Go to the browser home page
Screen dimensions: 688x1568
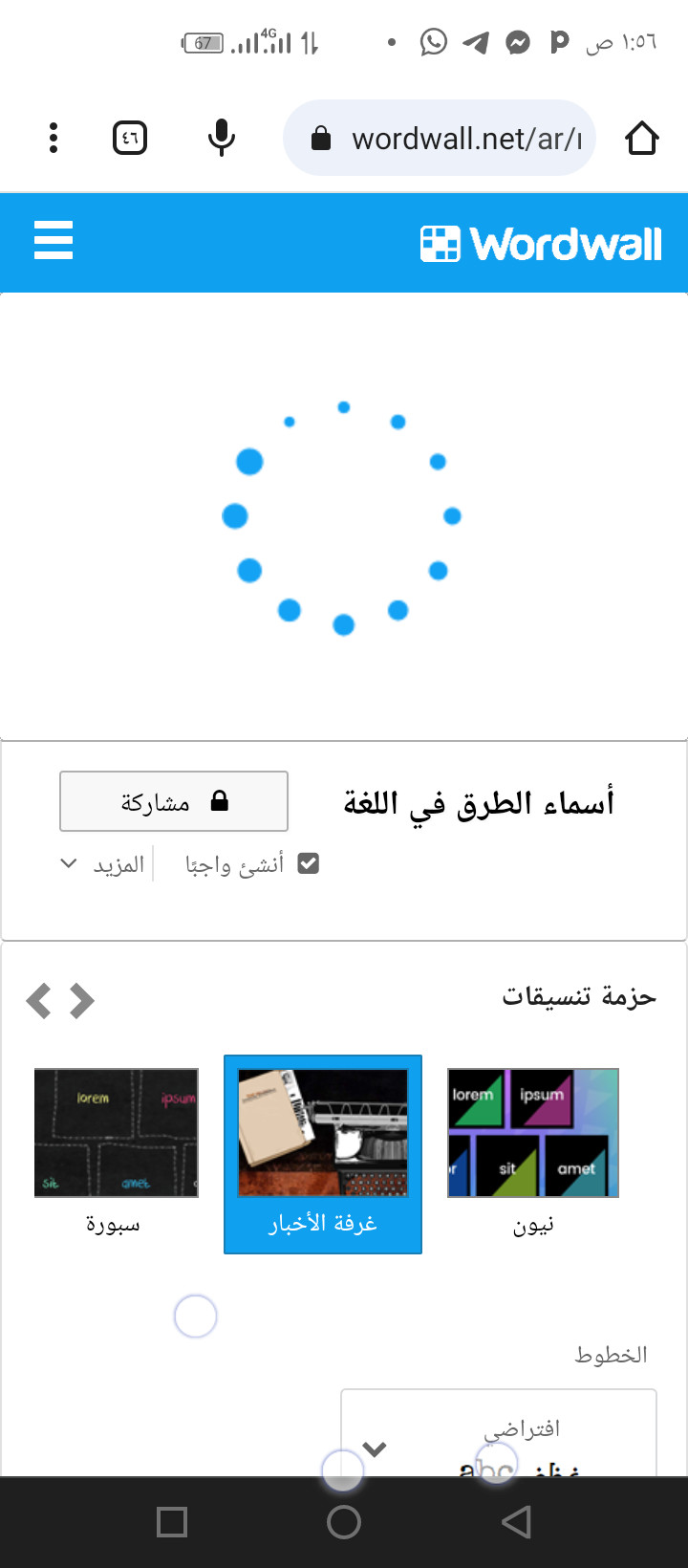click(642, 139)
